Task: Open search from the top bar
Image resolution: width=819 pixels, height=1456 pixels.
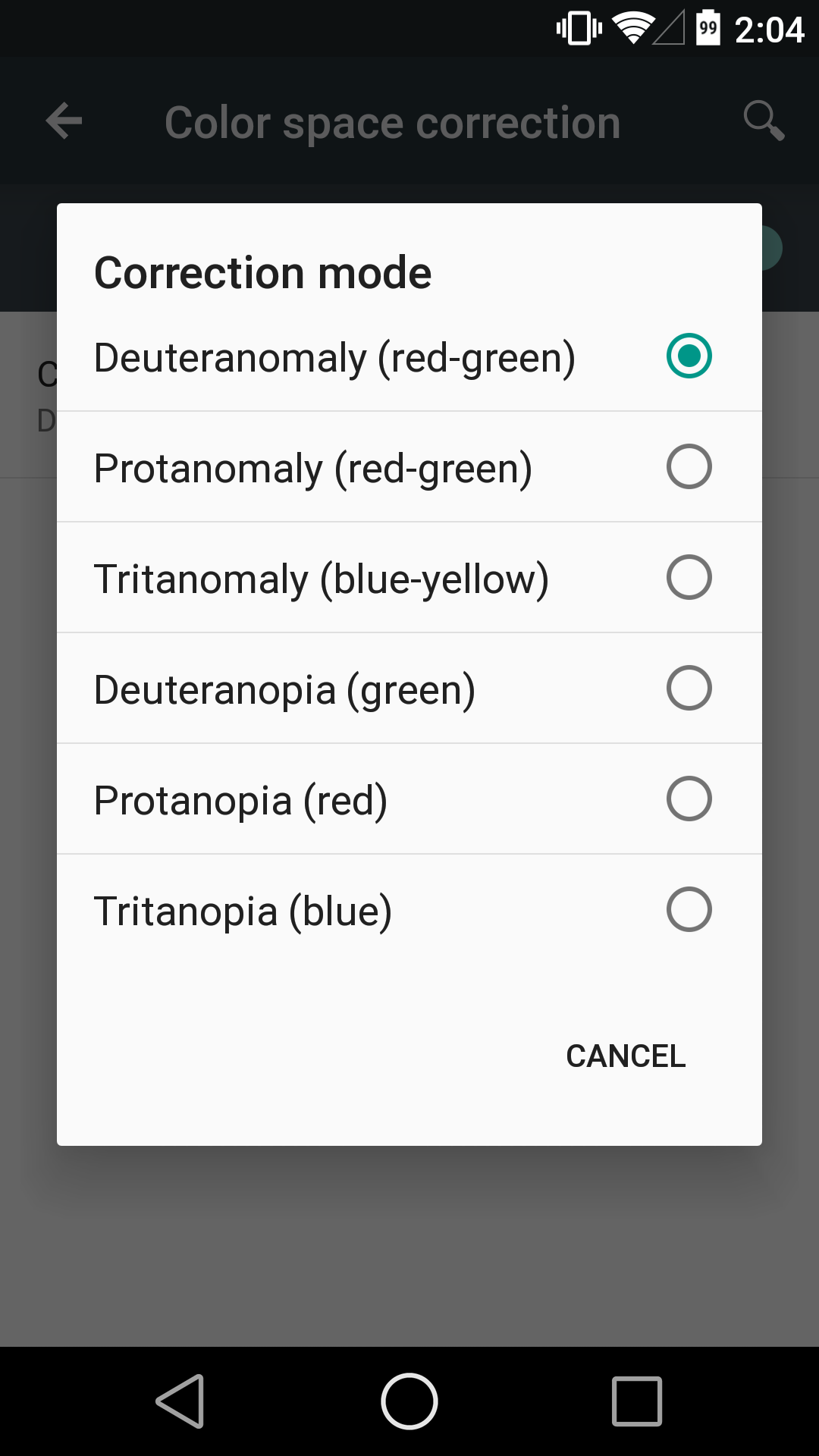Action: (x=763, y=121)
